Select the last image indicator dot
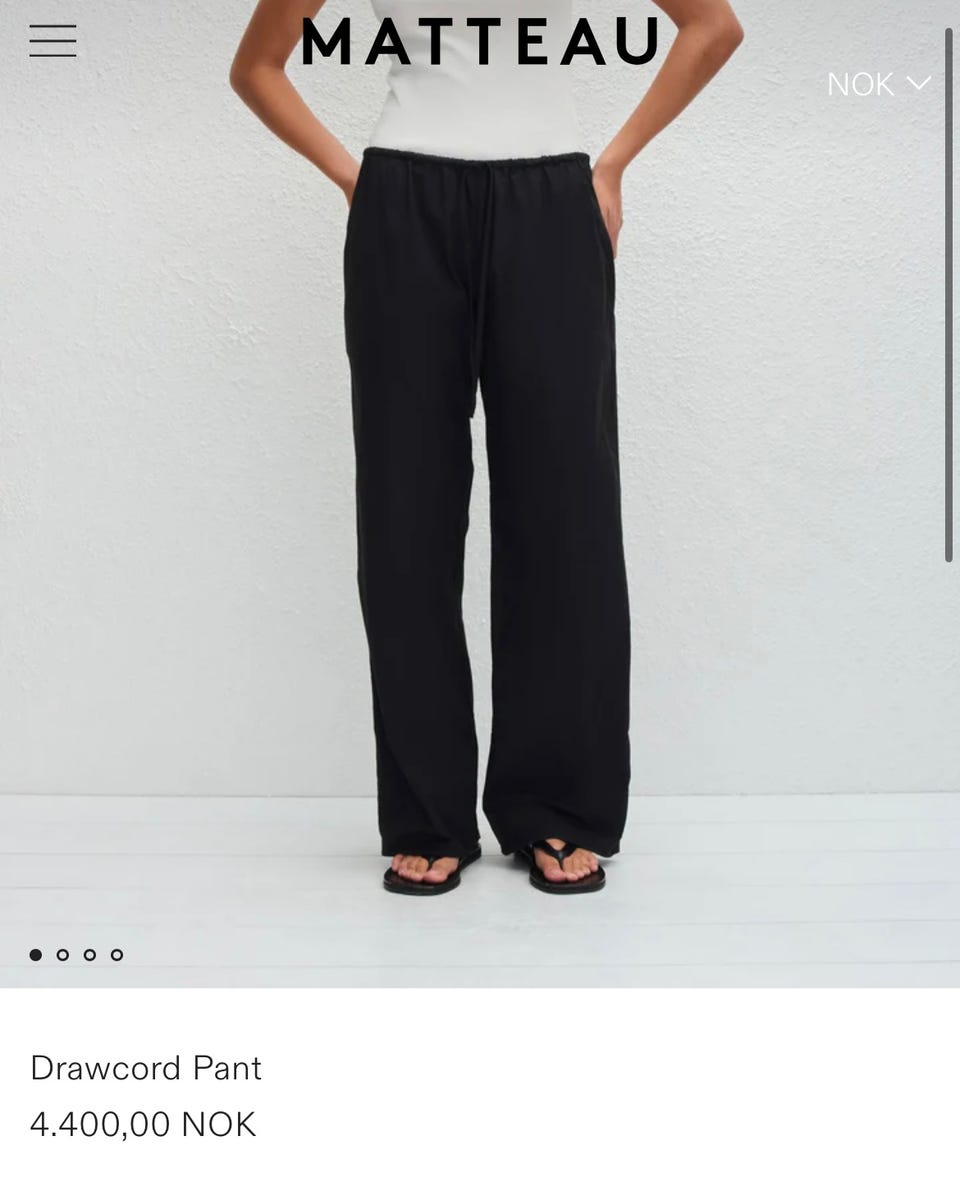 pyautogui.click(x=117, y=955)
